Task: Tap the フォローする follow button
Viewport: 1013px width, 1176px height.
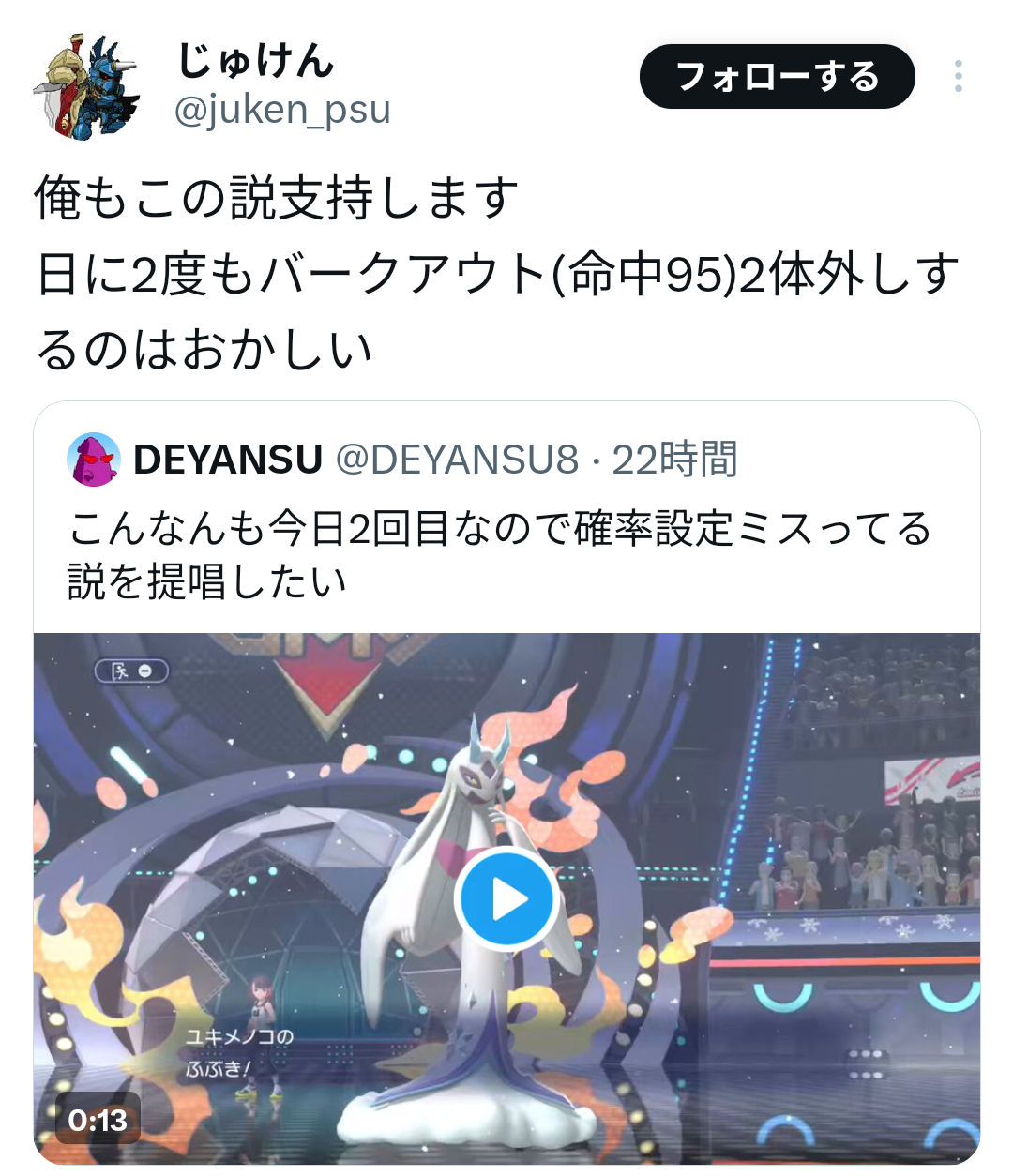Action: pyautogui.click(x=777, y=76)
